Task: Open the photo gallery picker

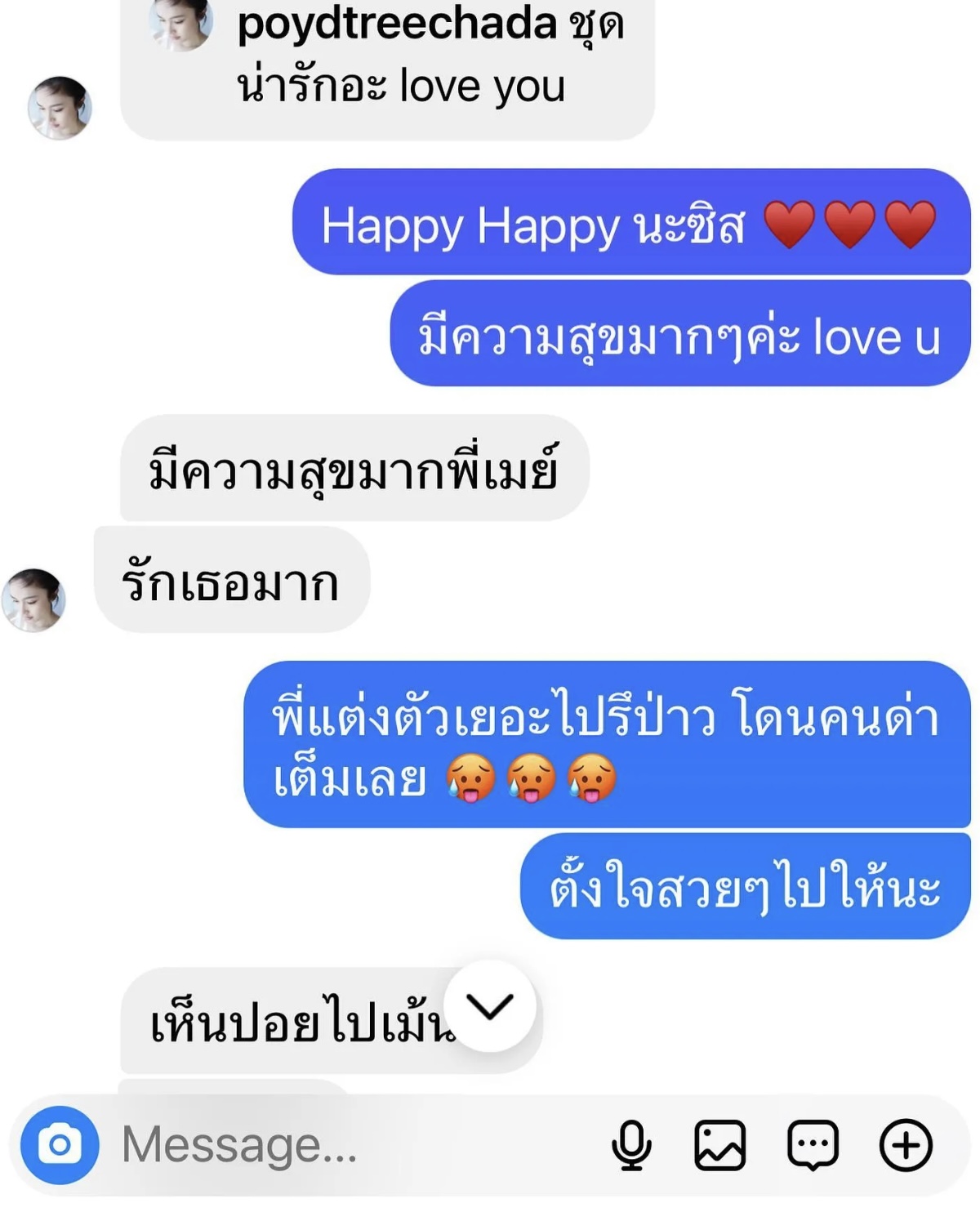Action: [x=719, y=1145]
